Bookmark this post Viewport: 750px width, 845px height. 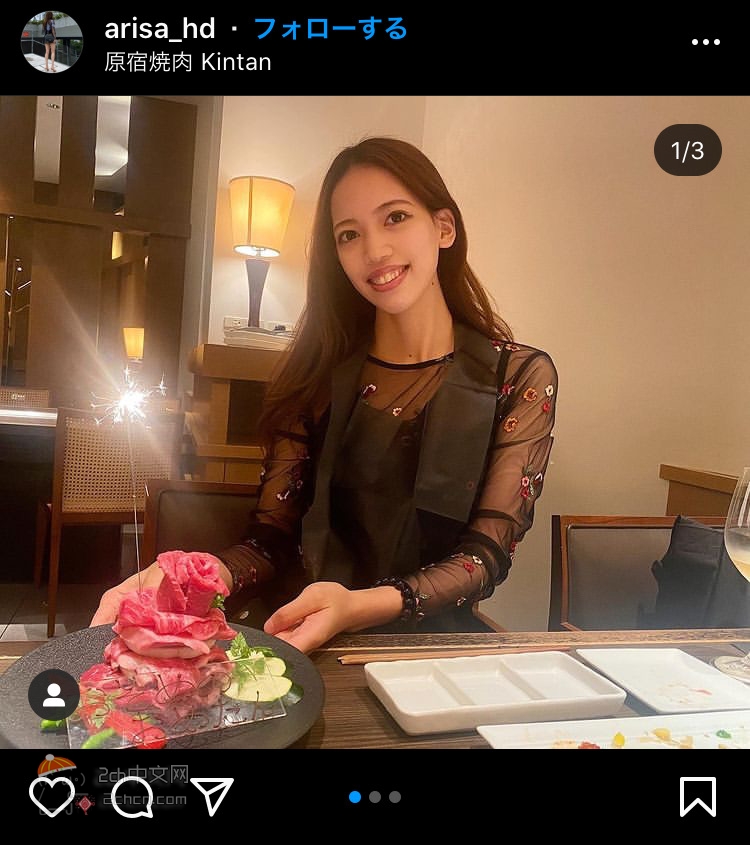point(698,796)
